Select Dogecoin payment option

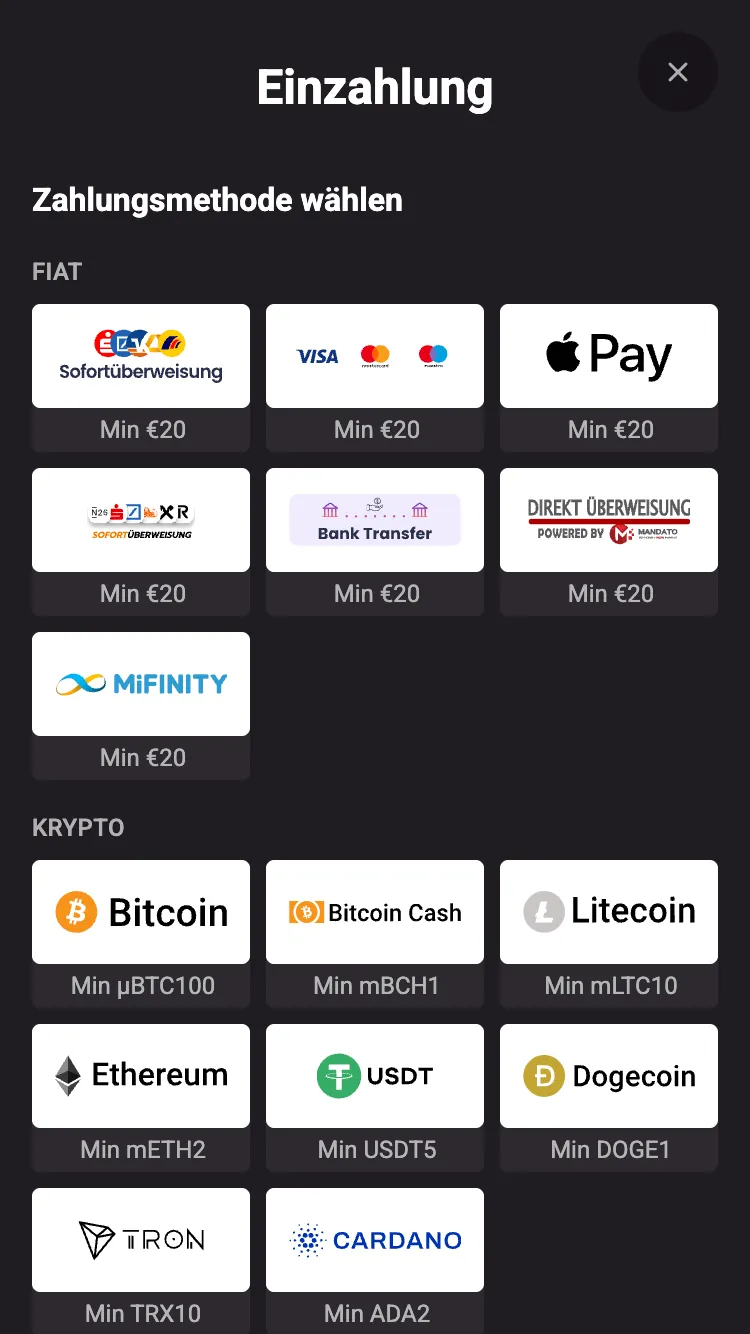coord(609,1076)
